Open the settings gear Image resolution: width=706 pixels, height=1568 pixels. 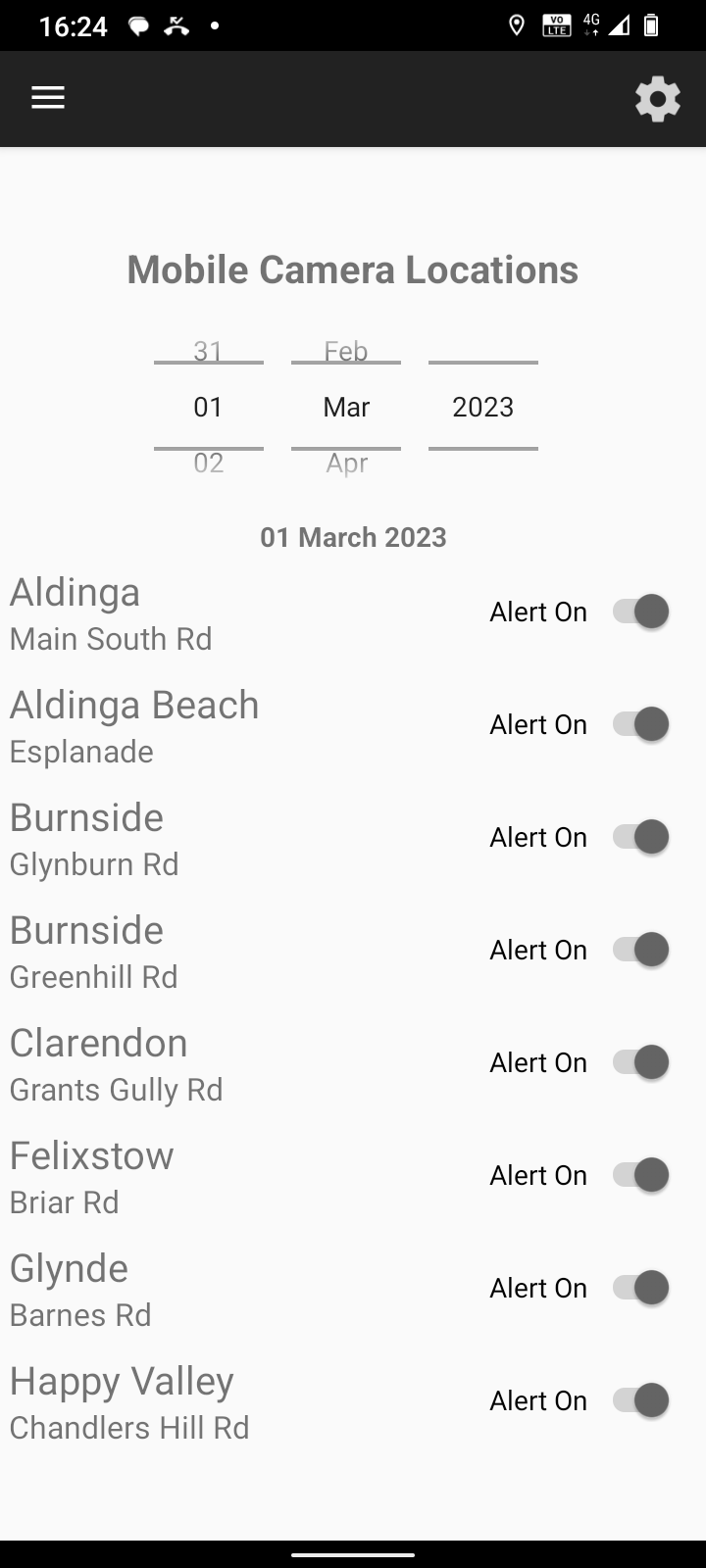point(657,99)
